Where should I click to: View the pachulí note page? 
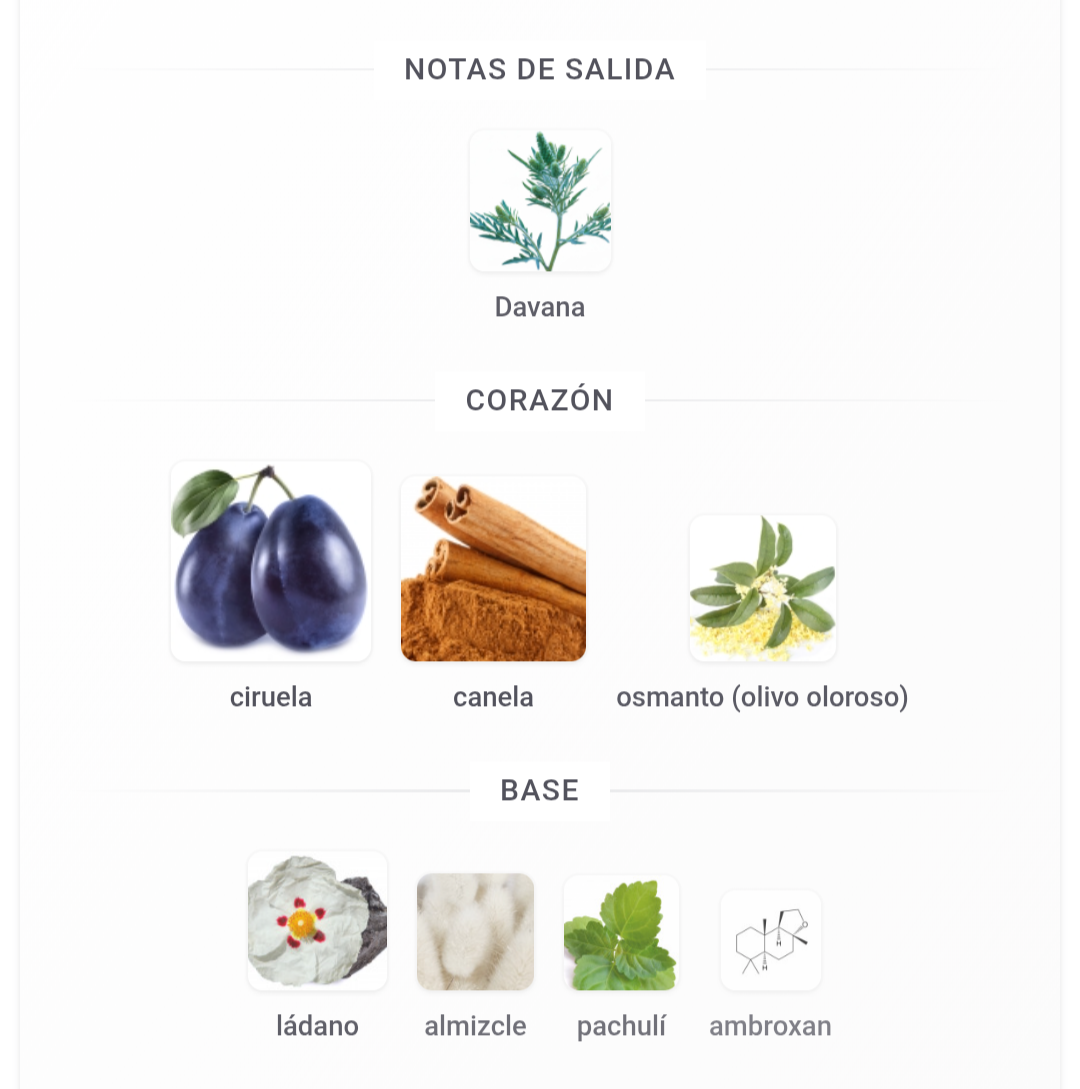pyautogui.click(x=621, y=933)
